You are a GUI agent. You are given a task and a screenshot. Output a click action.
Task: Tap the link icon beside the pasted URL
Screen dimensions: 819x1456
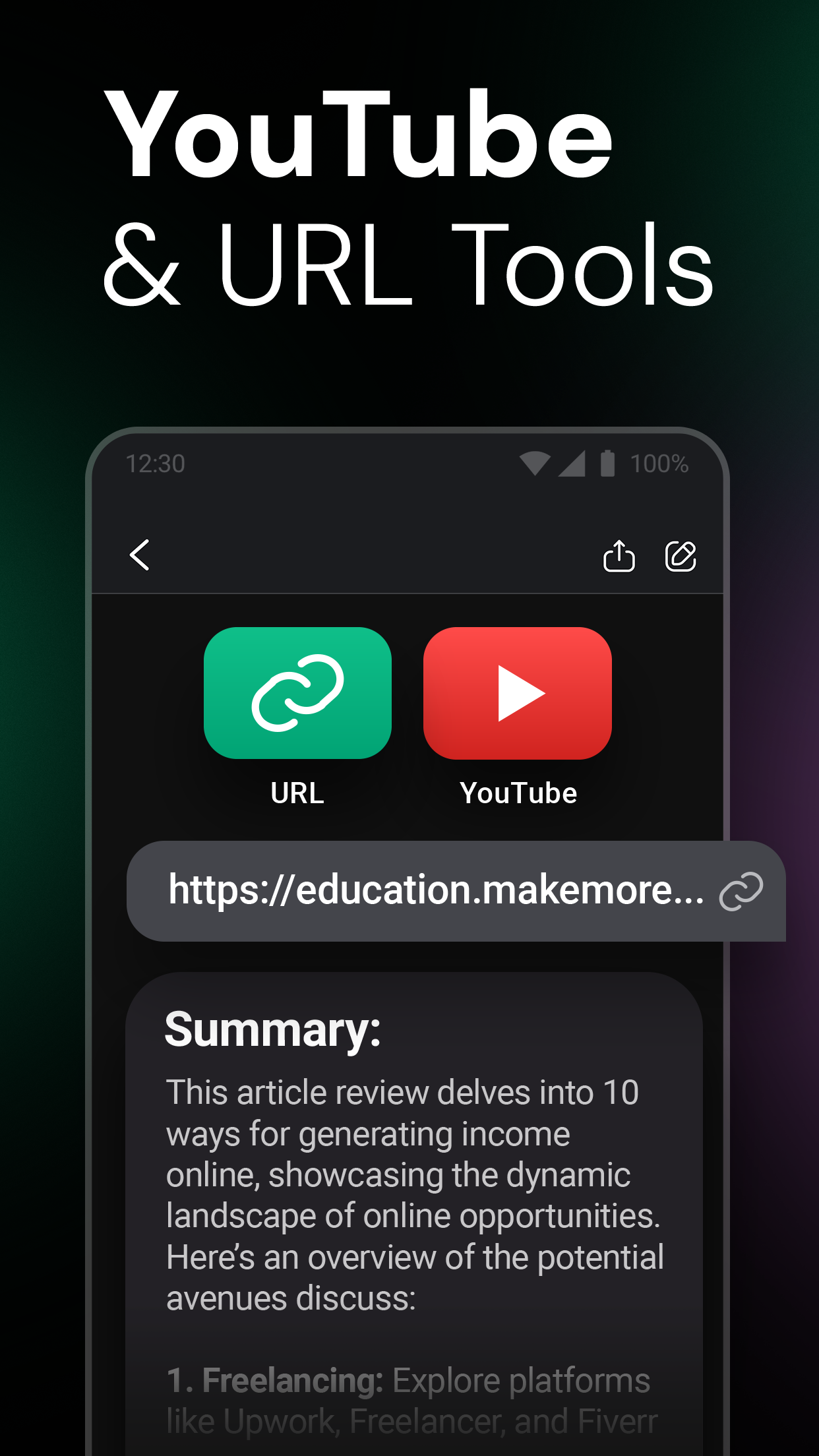[x=741, y=893]
